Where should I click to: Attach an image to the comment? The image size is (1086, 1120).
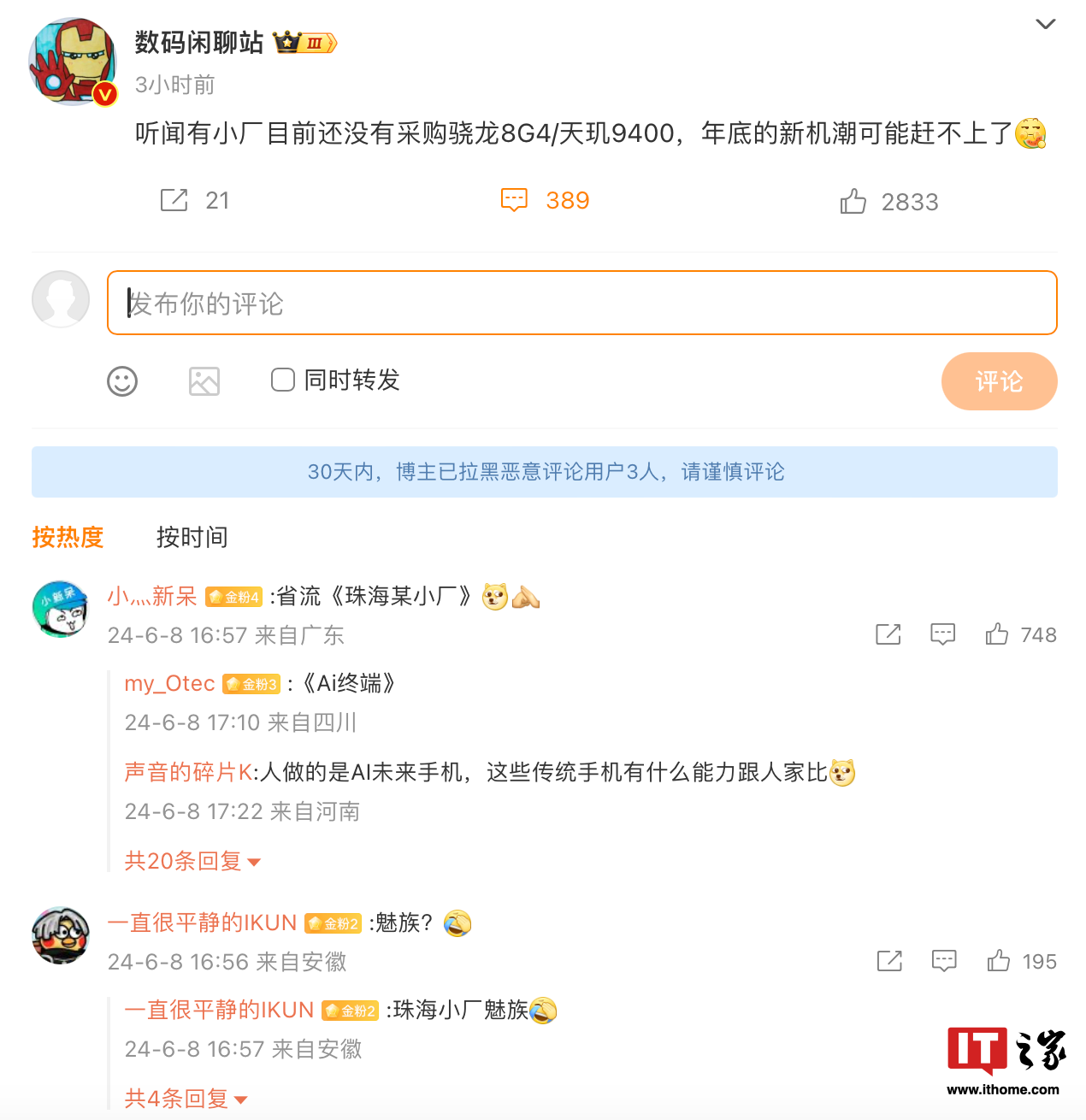204,381
